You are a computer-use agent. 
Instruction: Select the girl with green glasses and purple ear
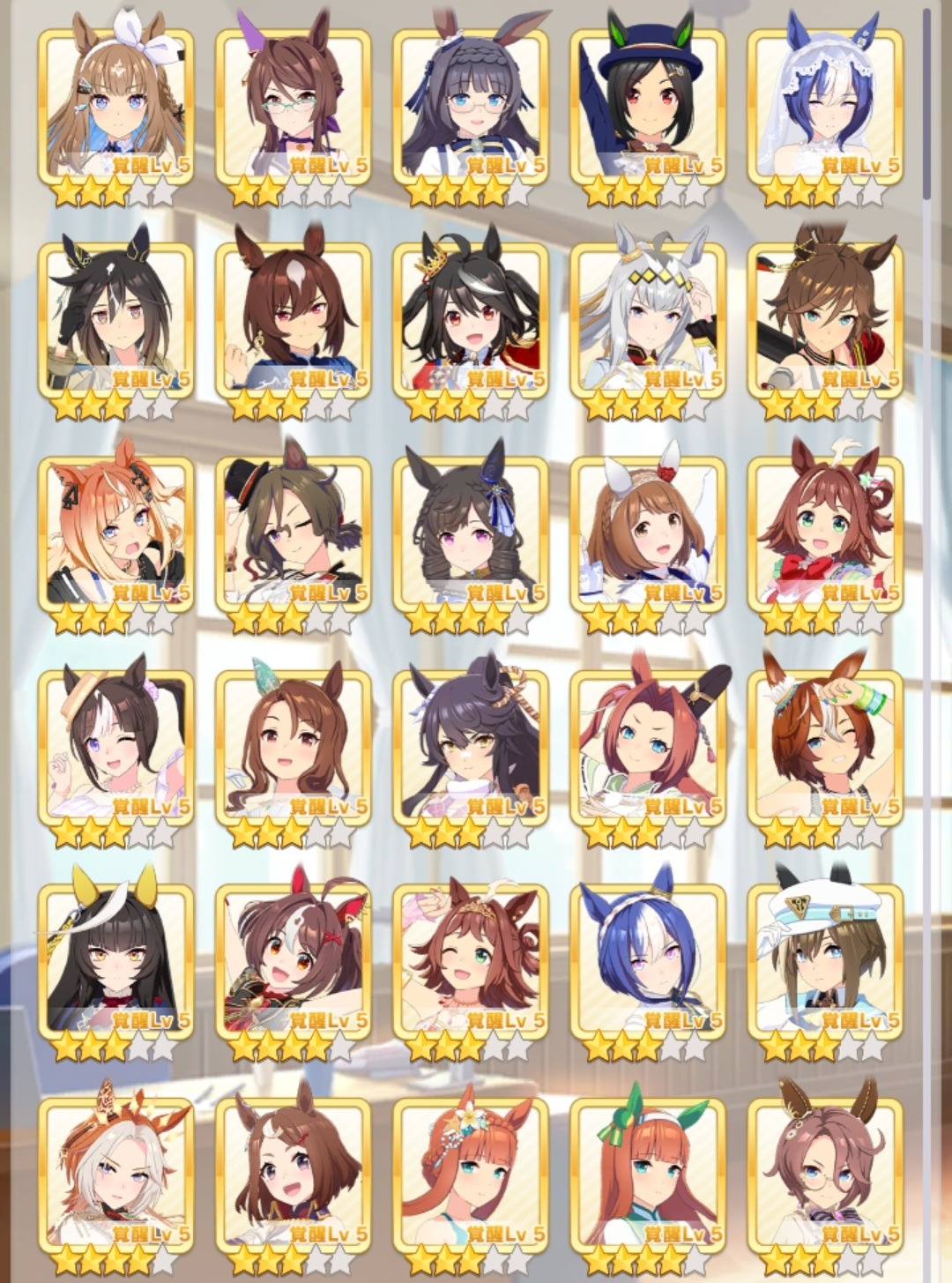(x=293, y=106)
